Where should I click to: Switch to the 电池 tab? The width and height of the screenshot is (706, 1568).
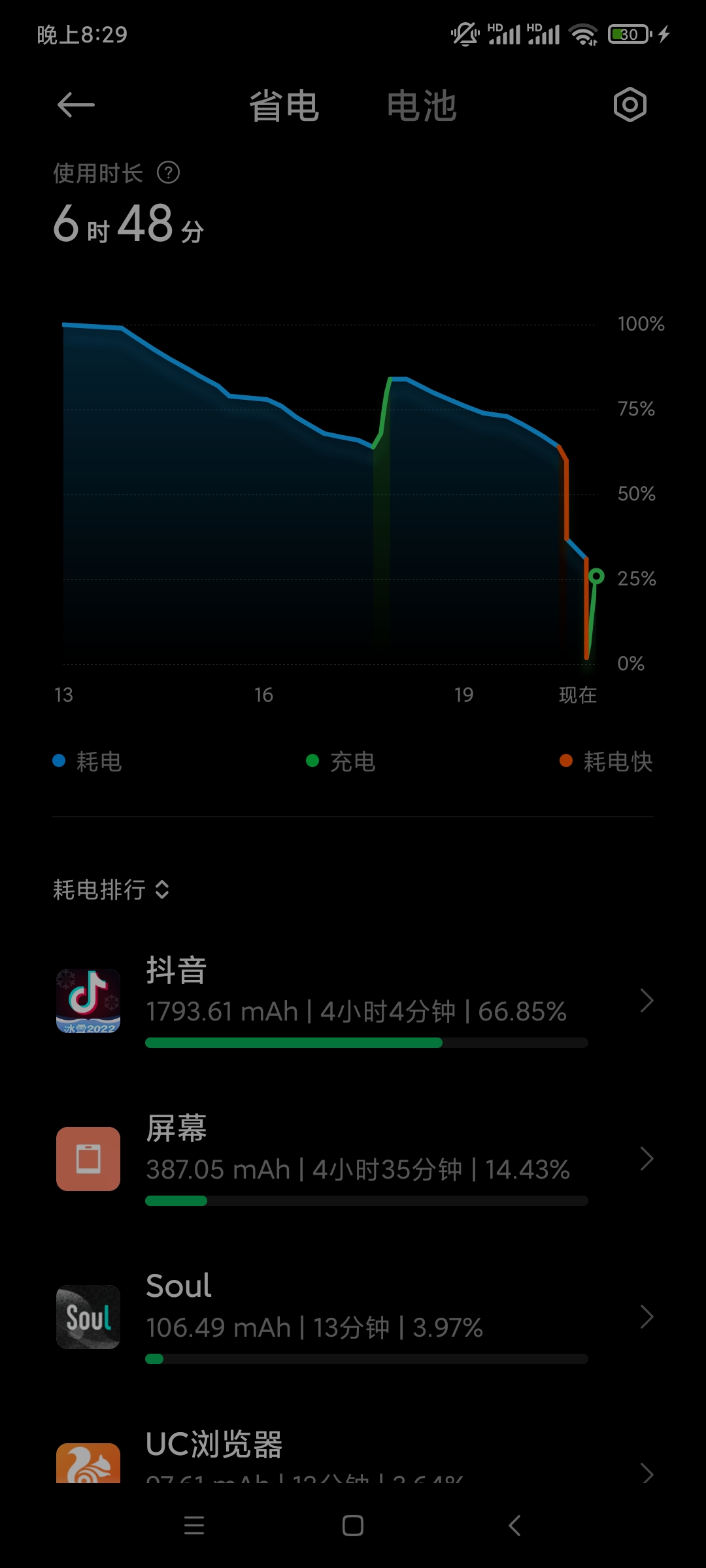point(422,106)
